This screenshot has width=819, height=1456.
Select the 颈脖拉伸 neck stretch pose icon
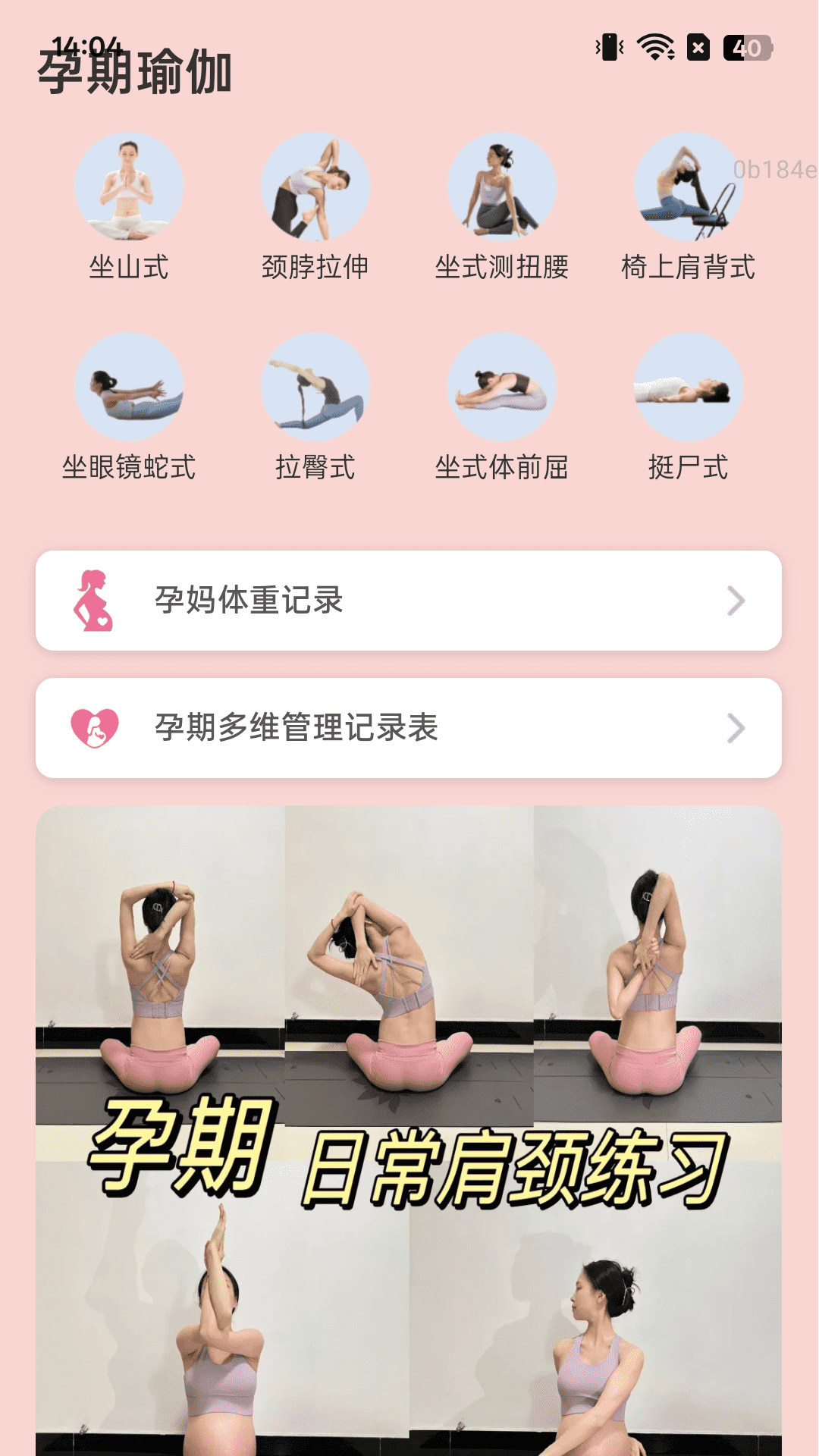tap(315, 187)
